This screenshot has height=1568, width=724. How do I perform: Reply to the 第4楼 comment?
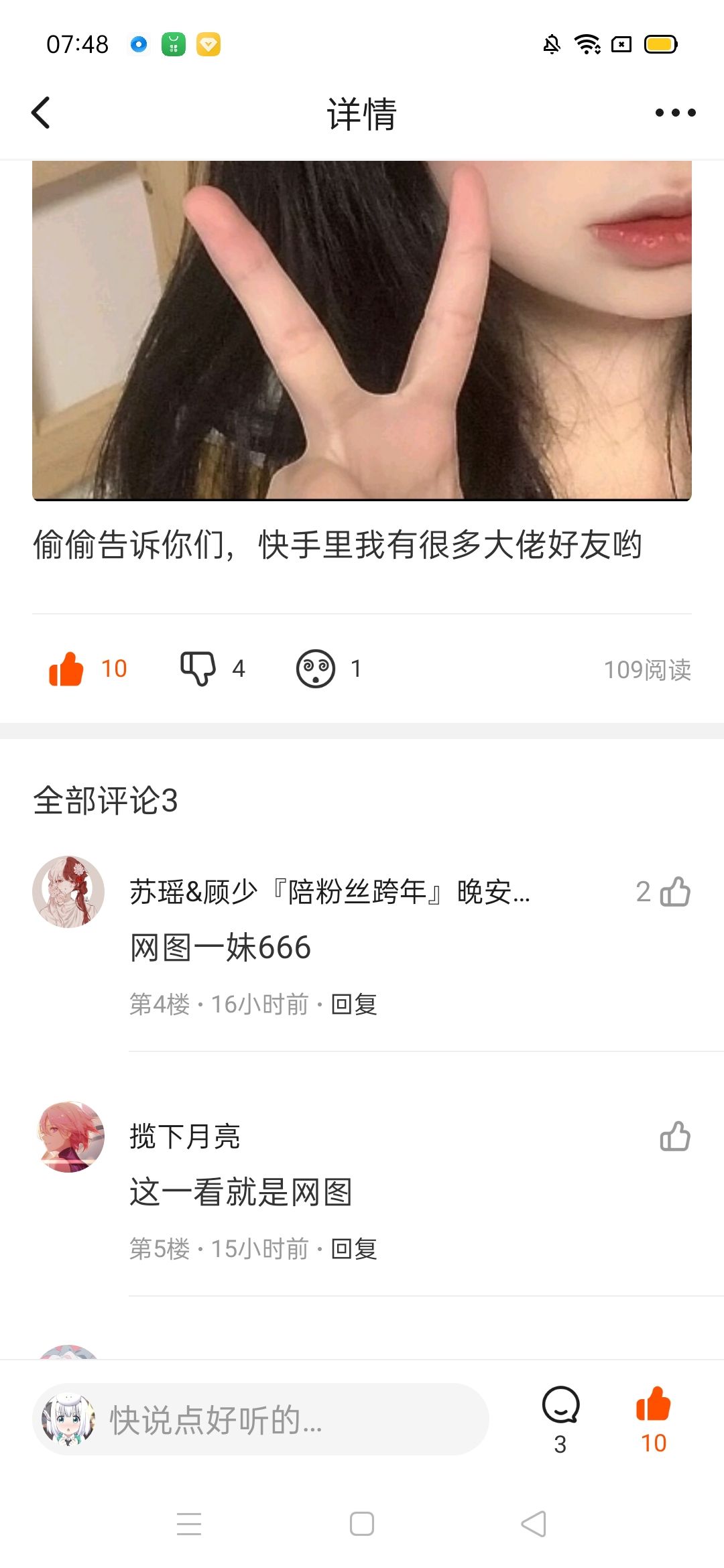click(x=354, y=1004)
